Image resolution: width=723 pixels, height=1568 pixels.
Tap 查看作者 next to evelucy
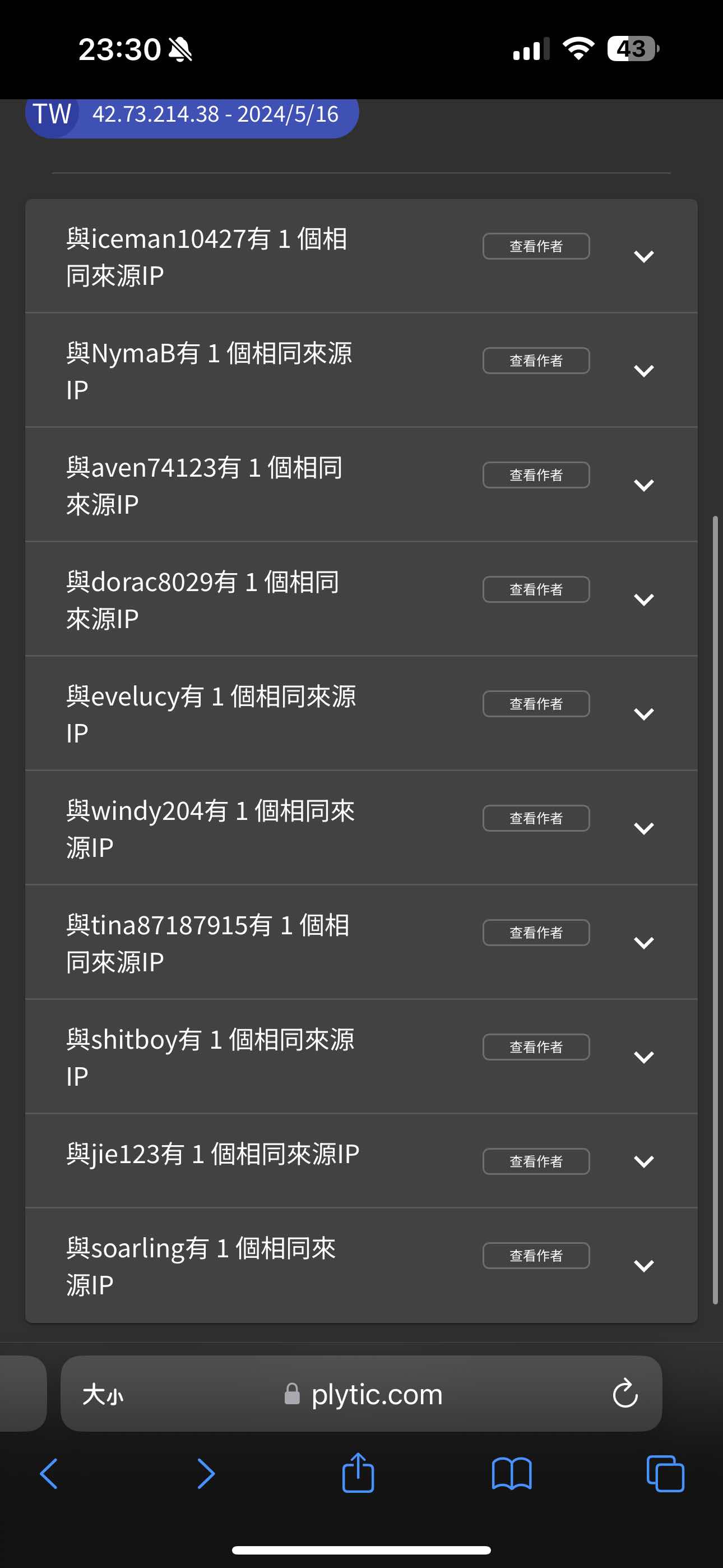pyautogui.click(x=536, y=704)
